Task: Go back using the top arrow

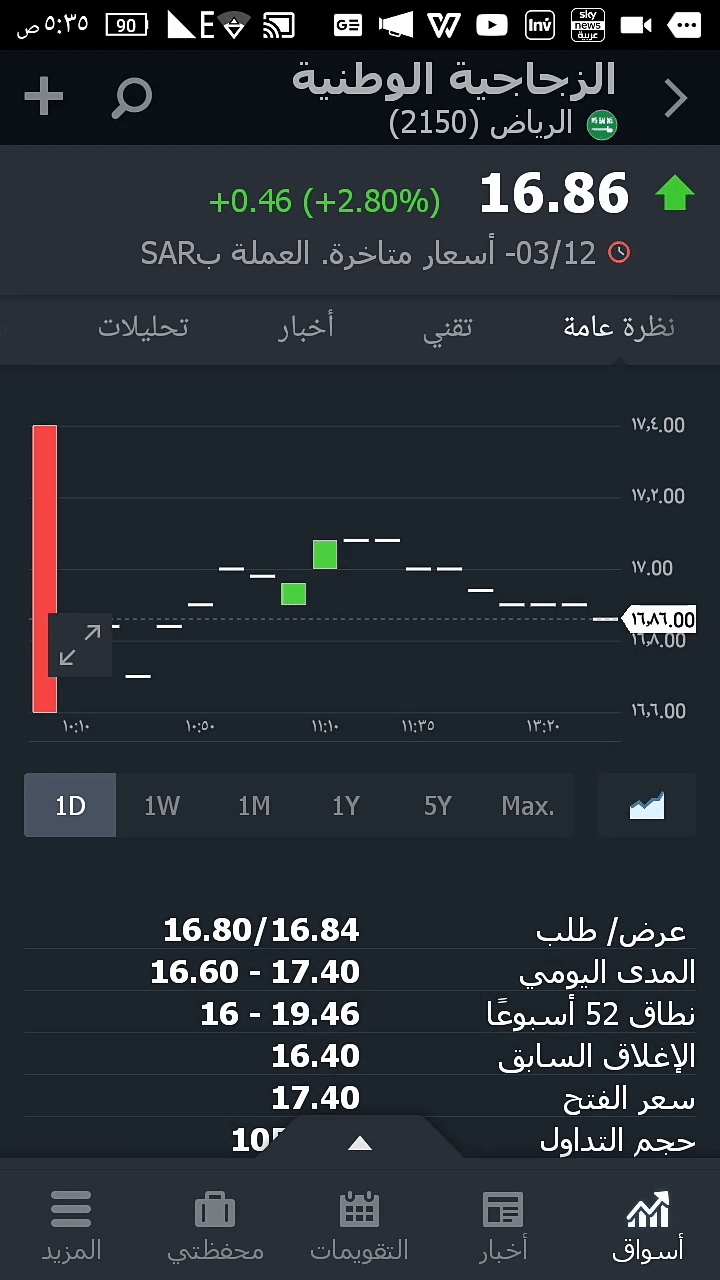Action: pos(677,98)
